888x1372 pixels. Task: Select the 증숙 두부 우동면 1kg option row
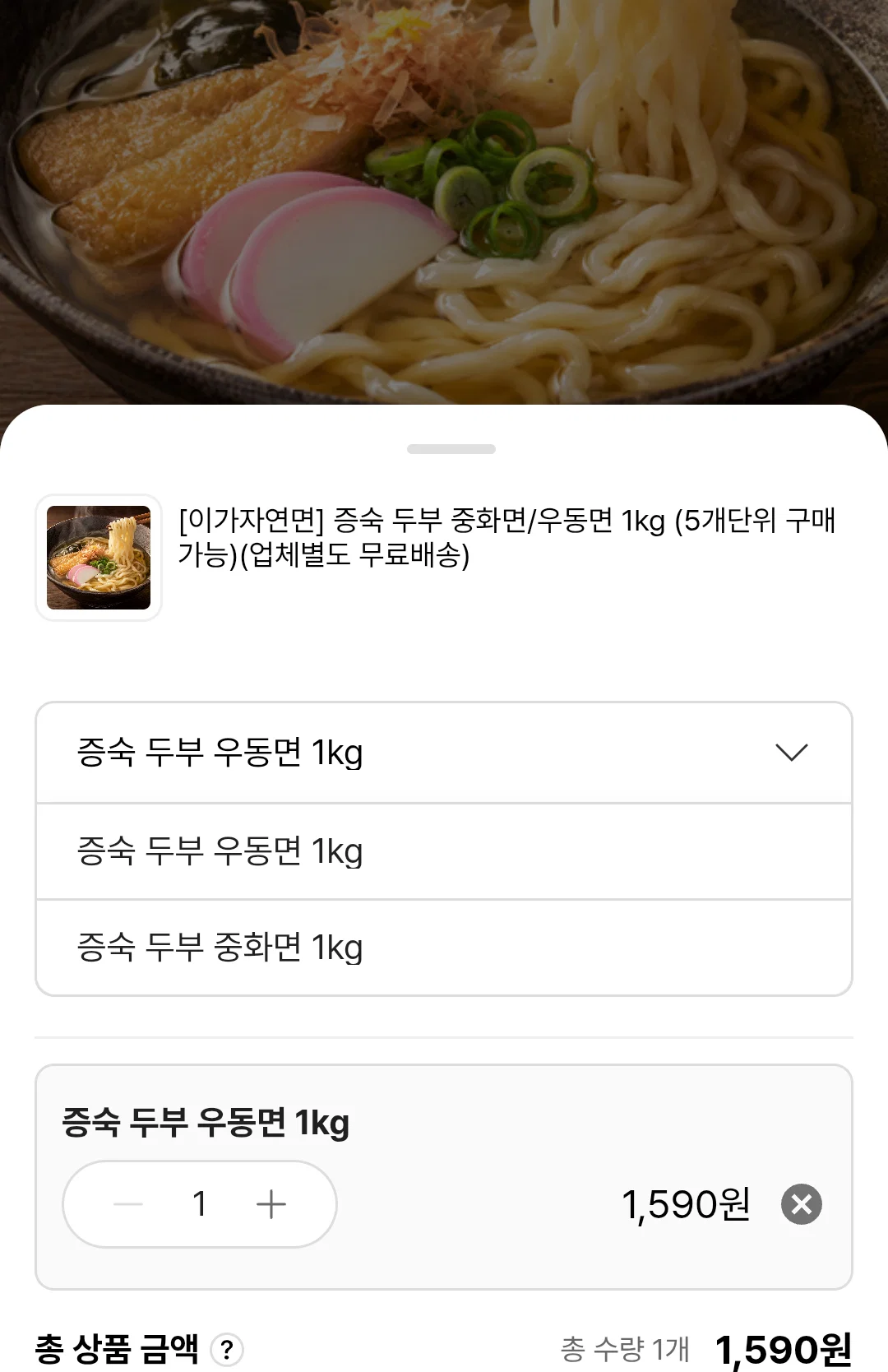point(444,851)
